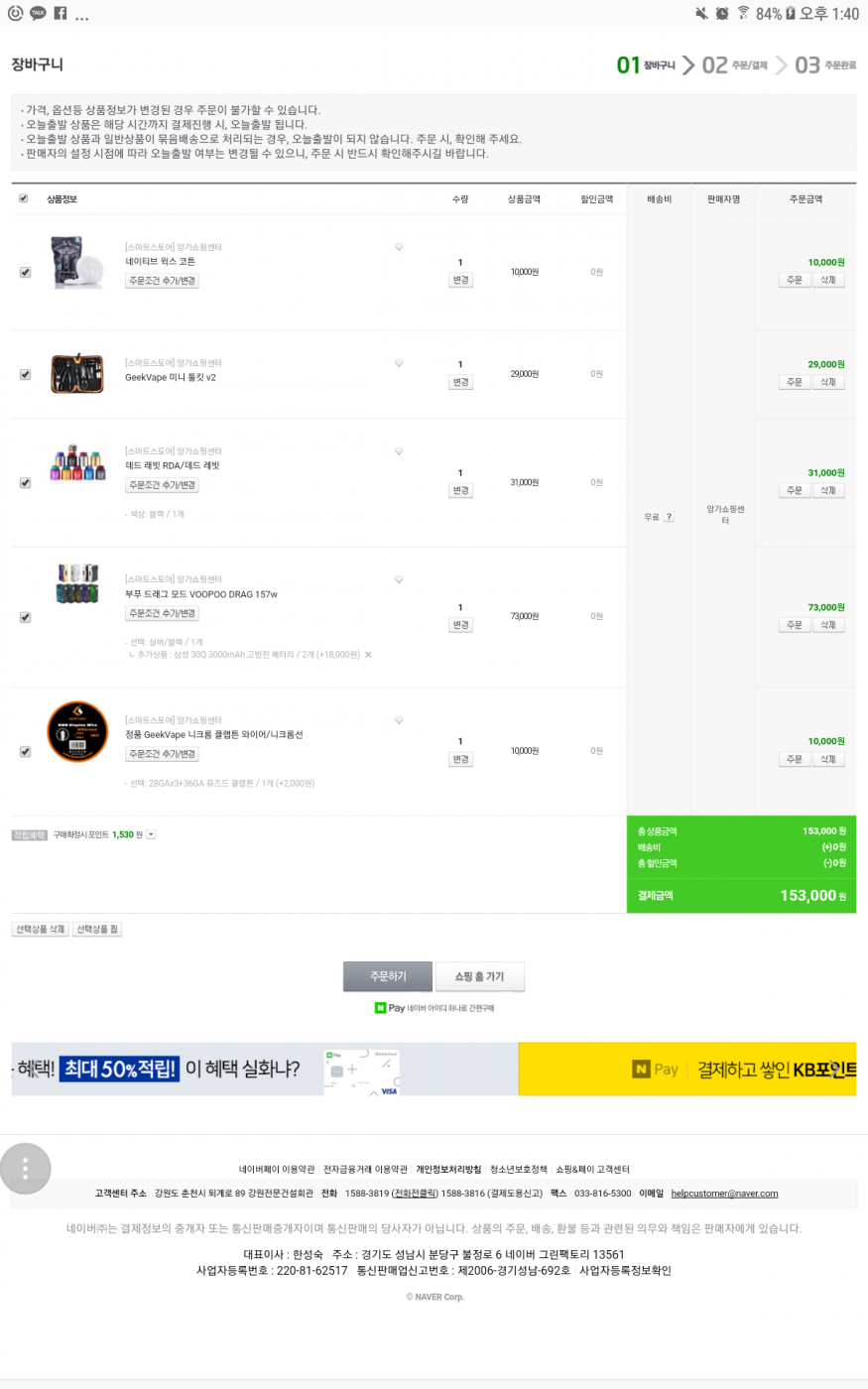Tap the 주문하기 order button
Image resolution: width=868 pixels, height=1389 pixels.
click(x=388, y=976)
